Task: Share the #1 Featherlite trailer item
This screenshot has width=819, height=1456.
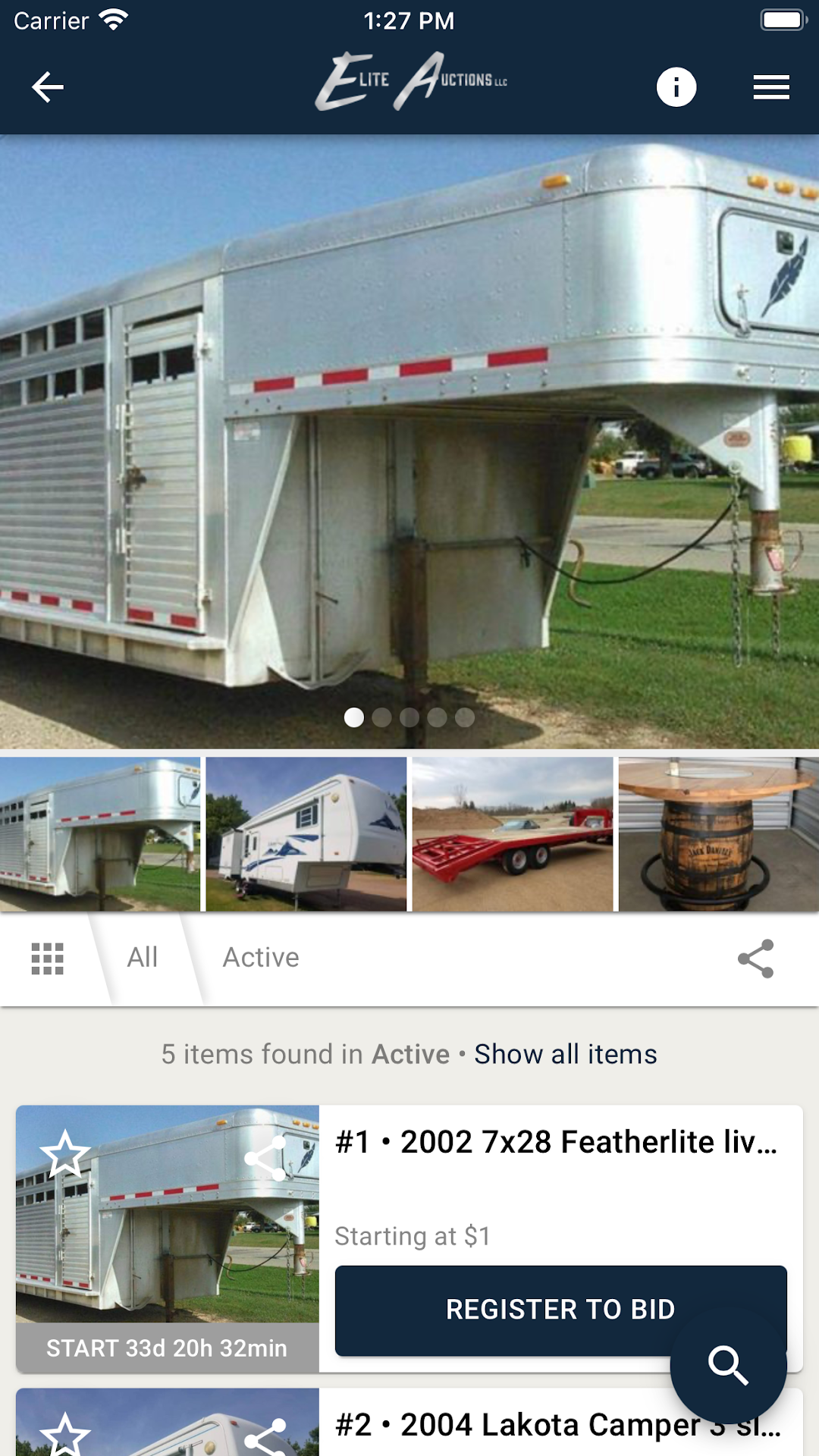Action: tap(266, 1157)
